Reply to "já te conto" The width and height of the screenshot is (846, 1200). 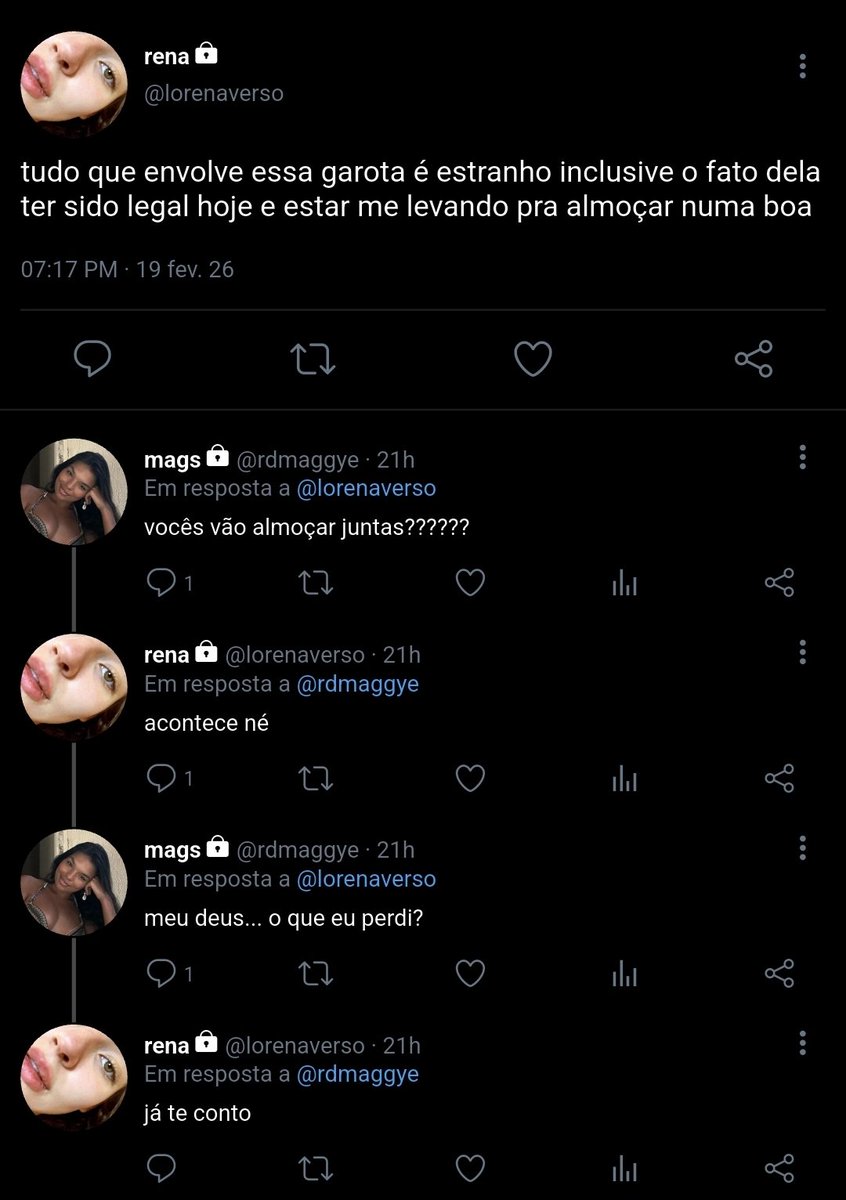161,1168
